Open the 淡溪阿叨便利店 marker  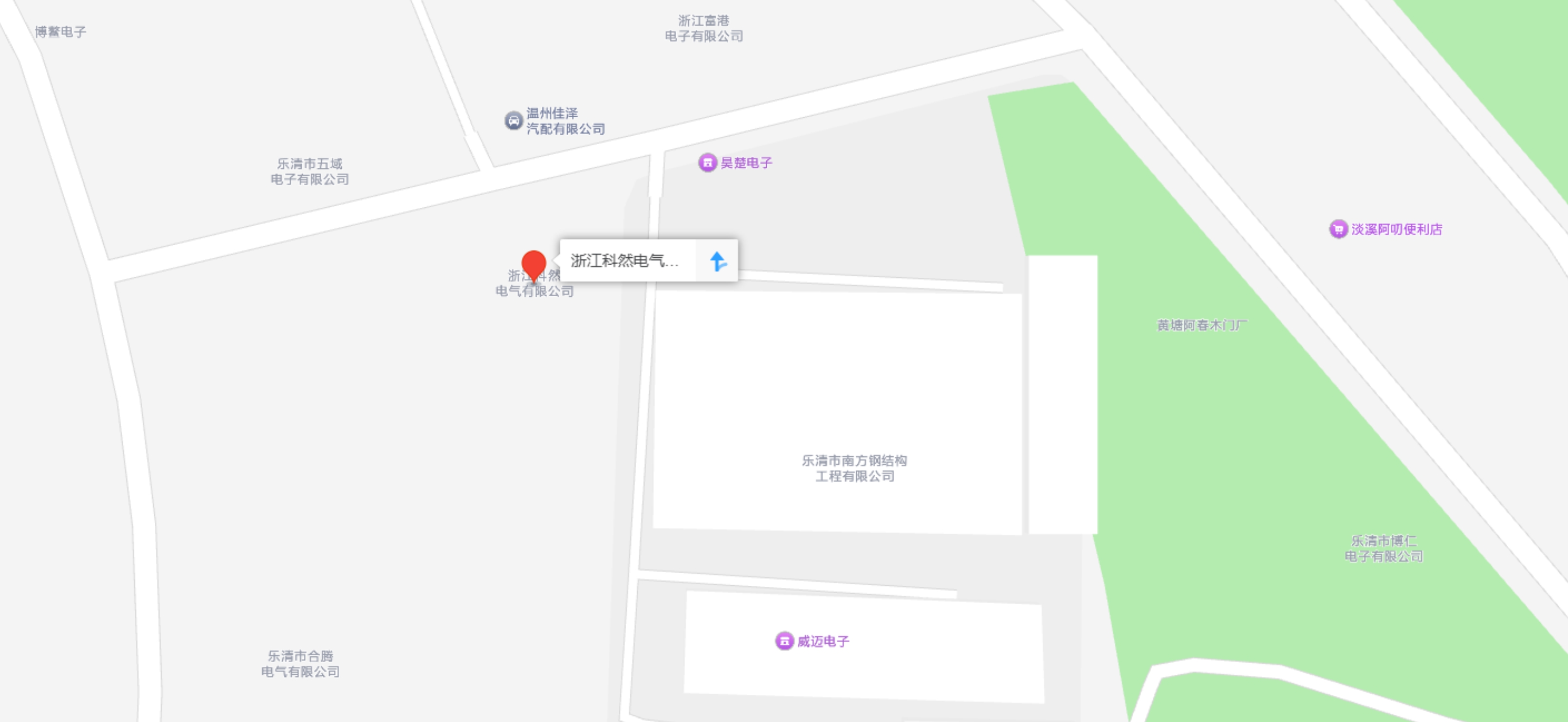pos(1338,229)
